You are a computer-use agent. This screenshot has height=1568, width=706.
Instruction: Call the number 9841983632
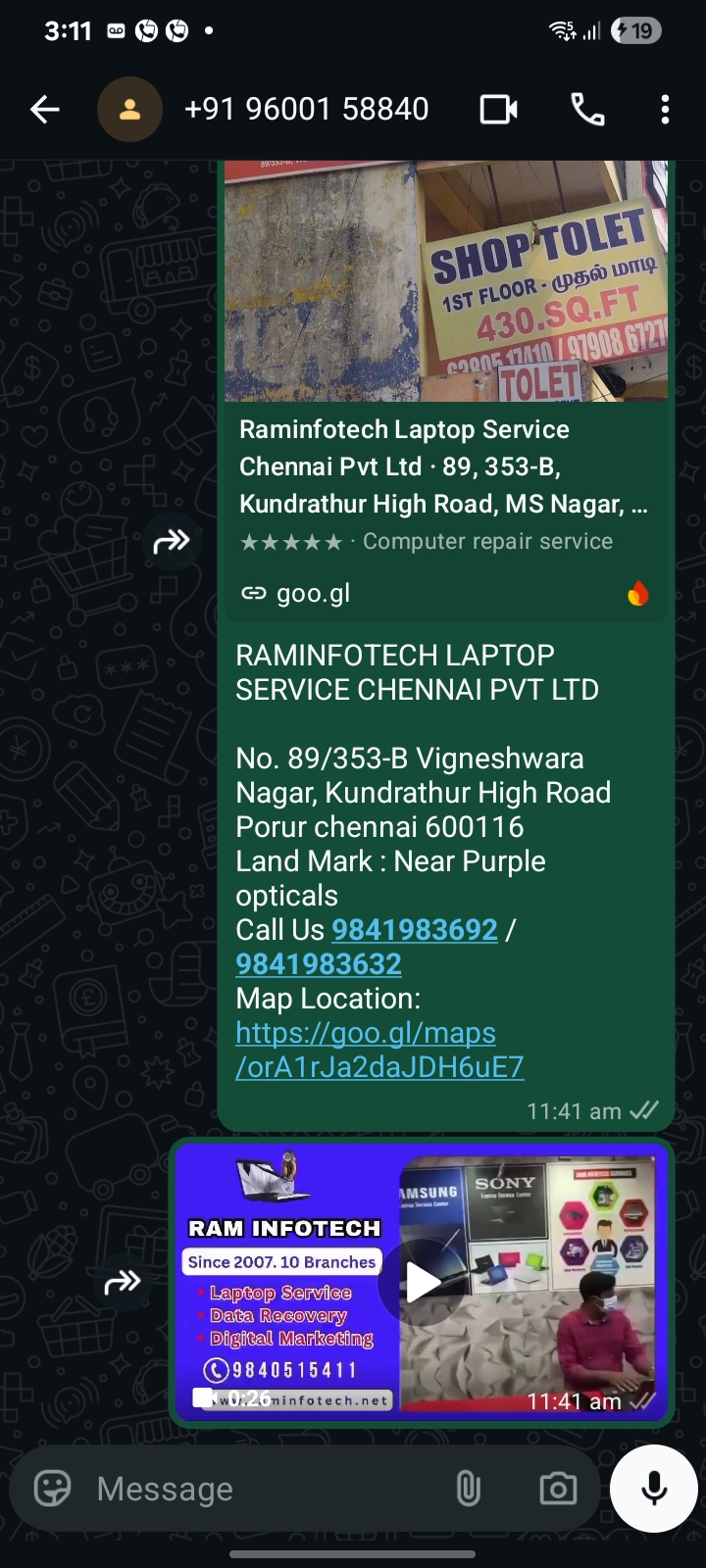tap(319, 964)
